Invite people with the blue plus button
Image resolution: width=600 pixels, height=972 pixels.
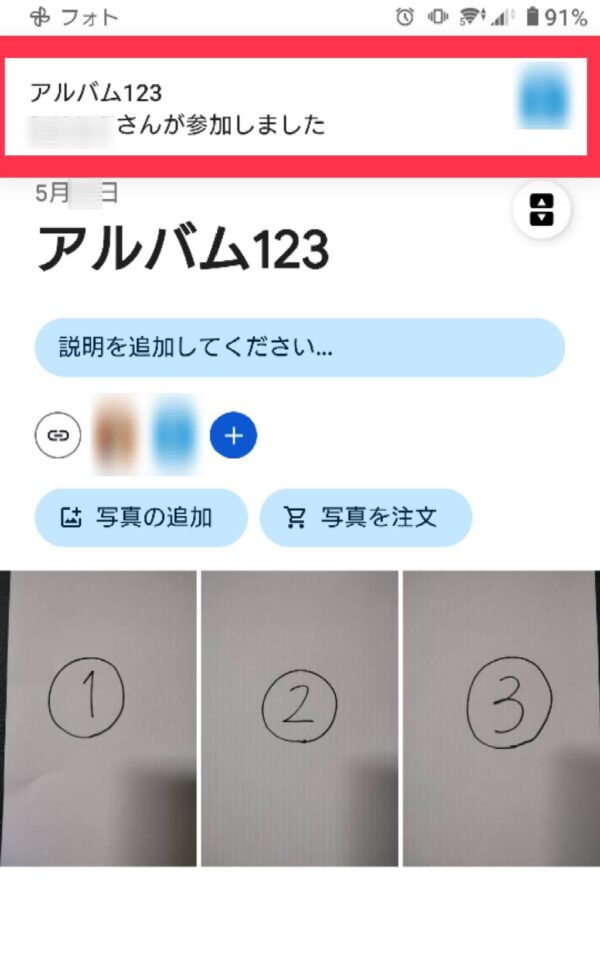[x=233, y=435]
